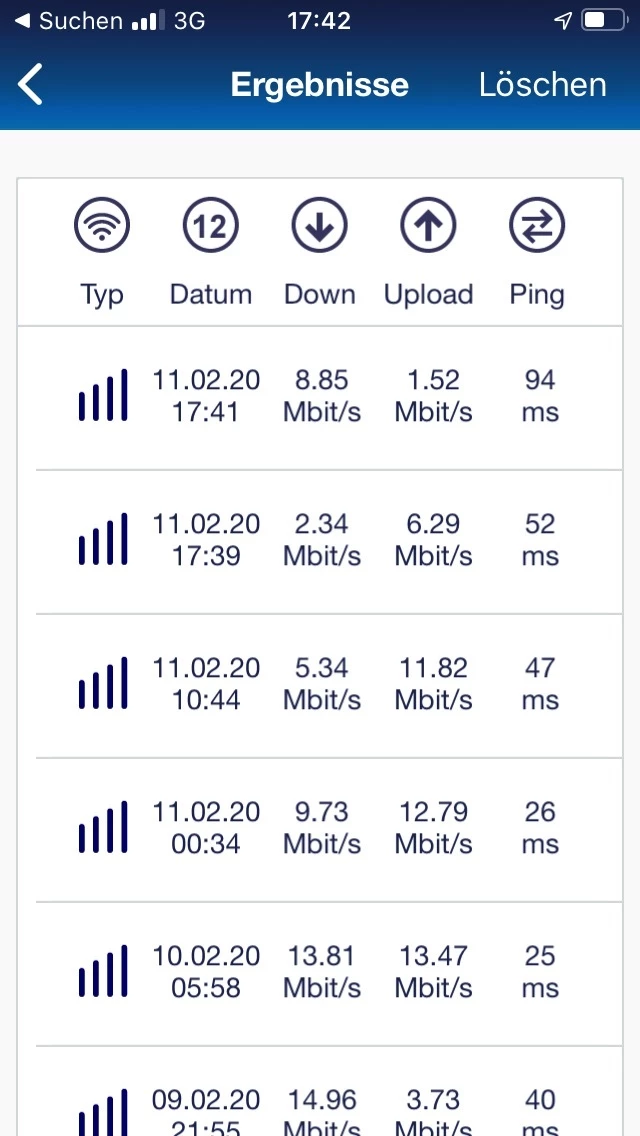Return to the Suchen app via status bar
The image size is (640, 1136).
68,21
